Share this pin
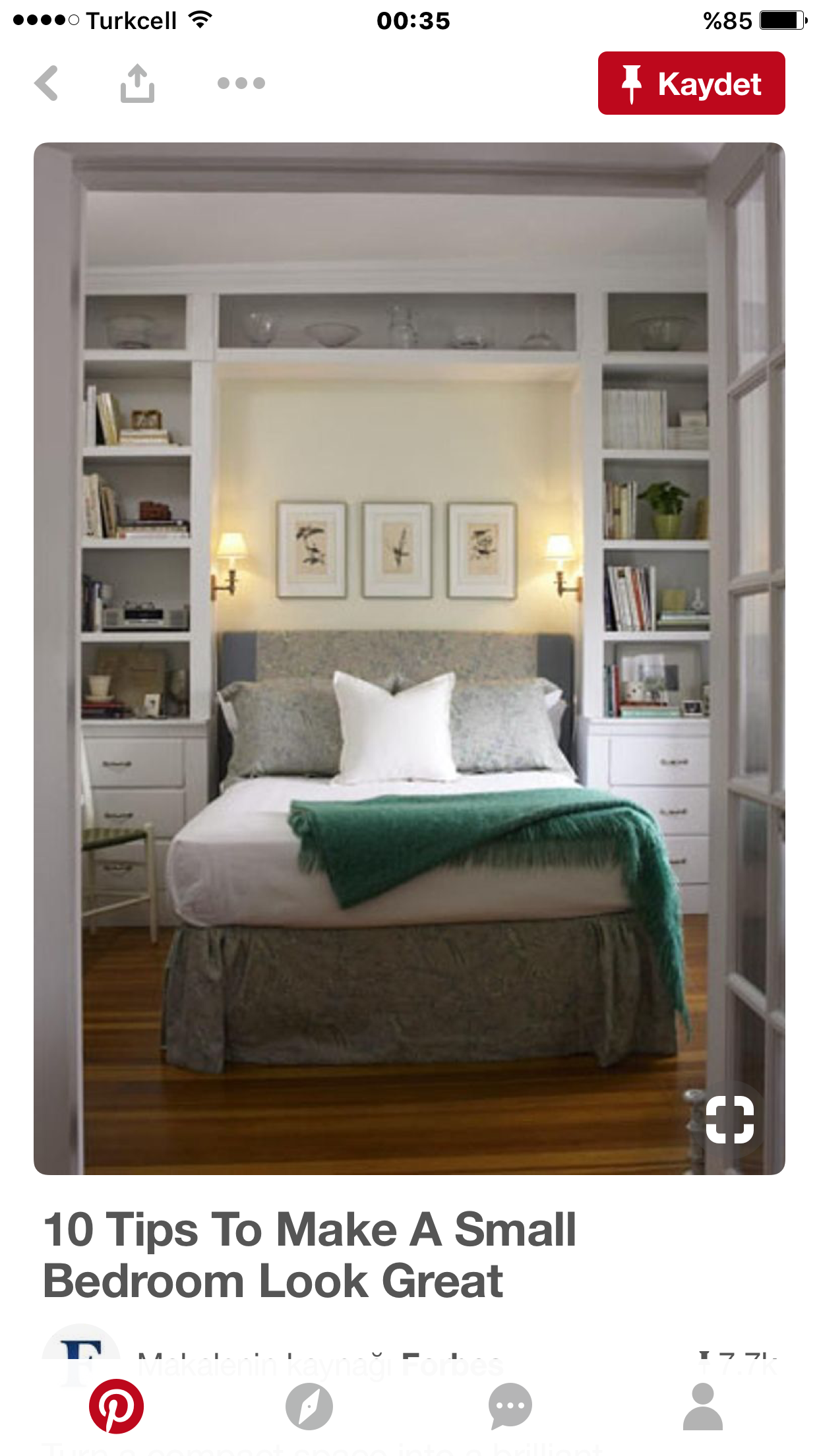819x1456 pixels. pos(137,83)
